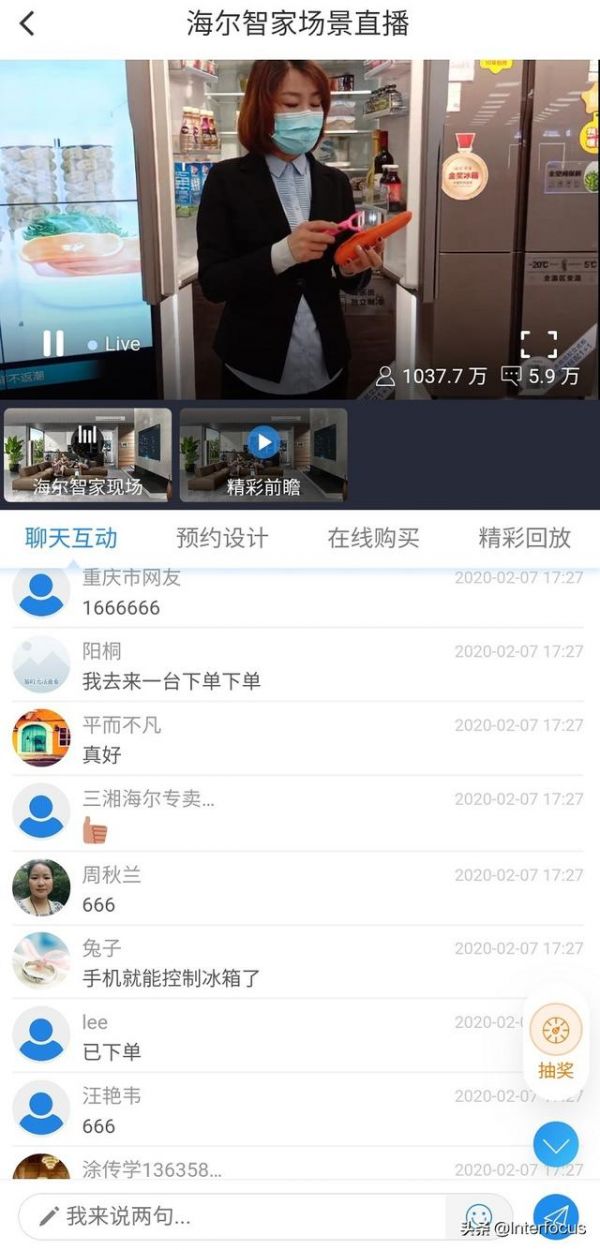Tap the 我来说两句 comment field
The height and width of the screenshot is (1250, 600).
[x=240, y=1216]
